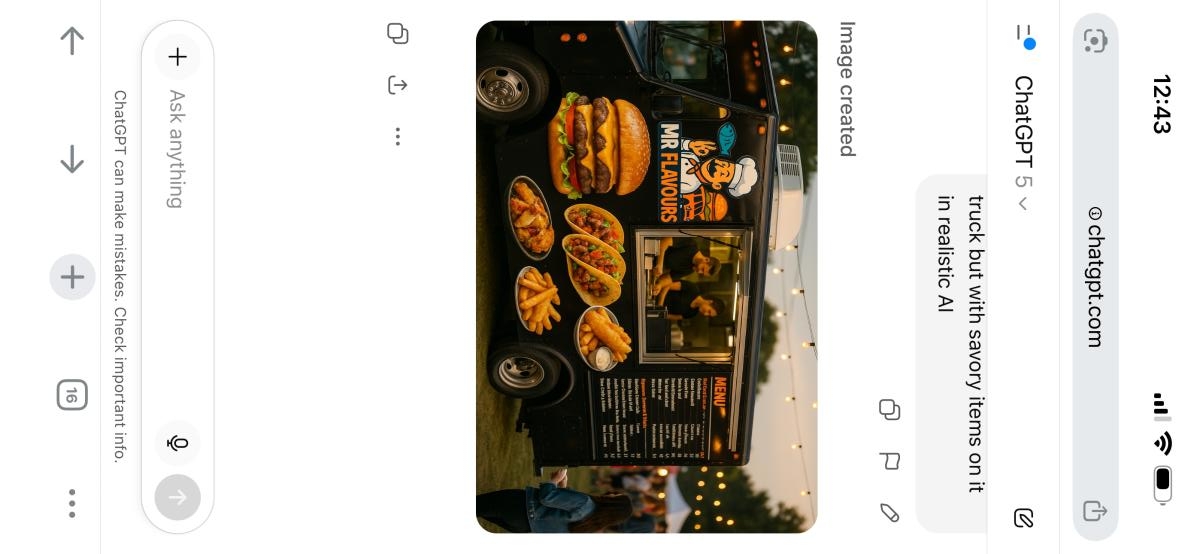Go forward with the browser forward arrow
This screenshot has height=554, width=1200.
(72, 159)
